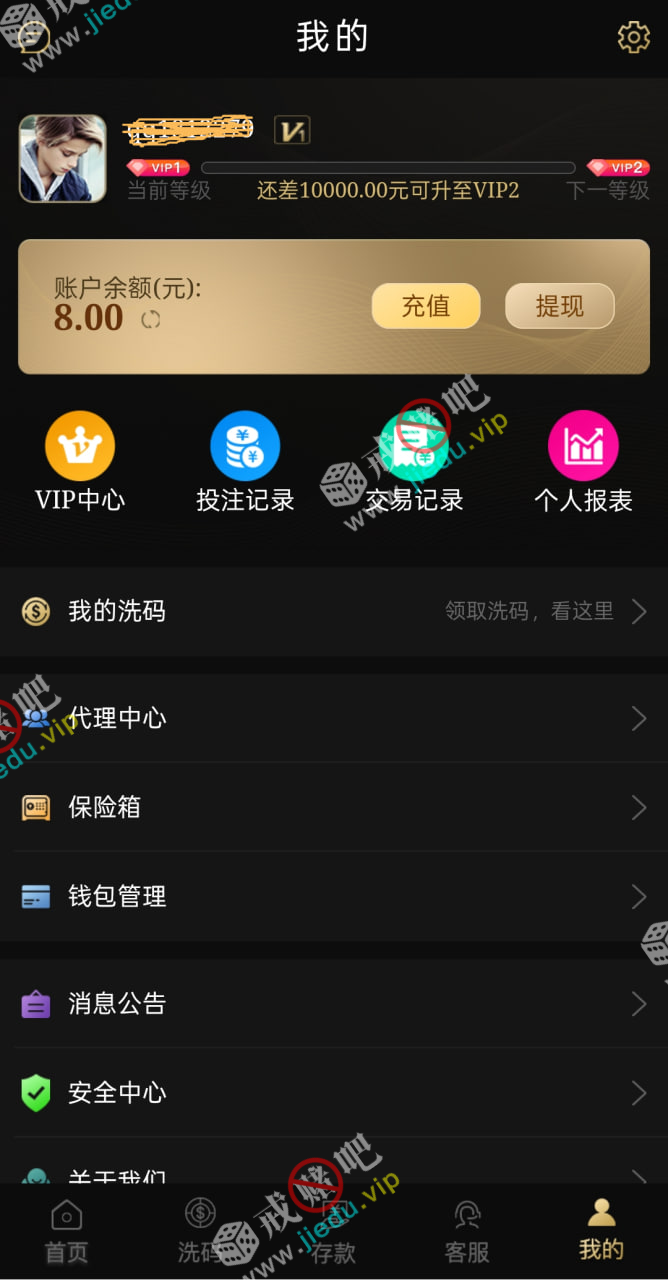Open 代理中心 agent center
This screenshot has width=668, height=1280.
click(334, 718)
